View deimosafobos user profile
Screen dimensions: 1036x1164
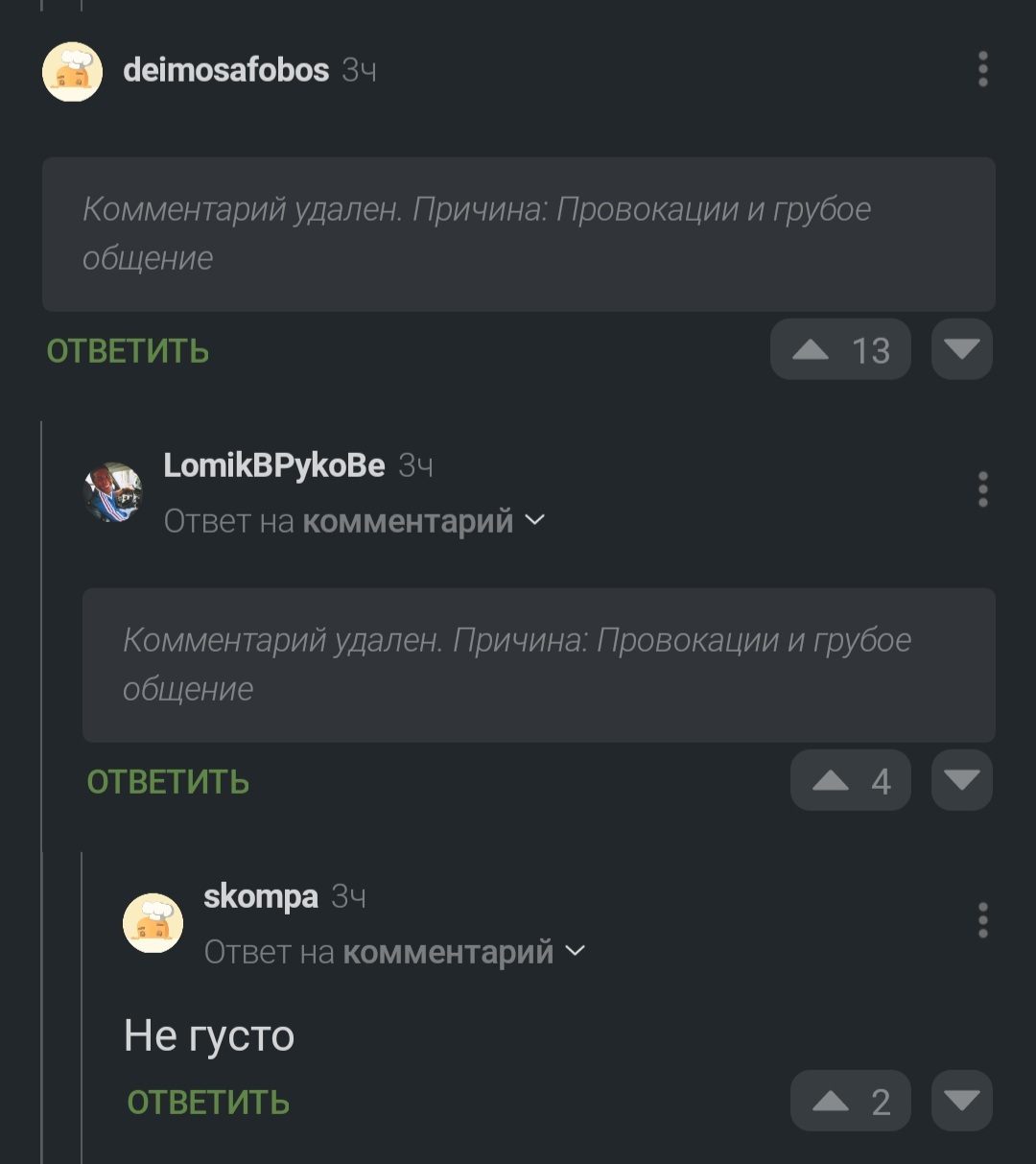225,70
